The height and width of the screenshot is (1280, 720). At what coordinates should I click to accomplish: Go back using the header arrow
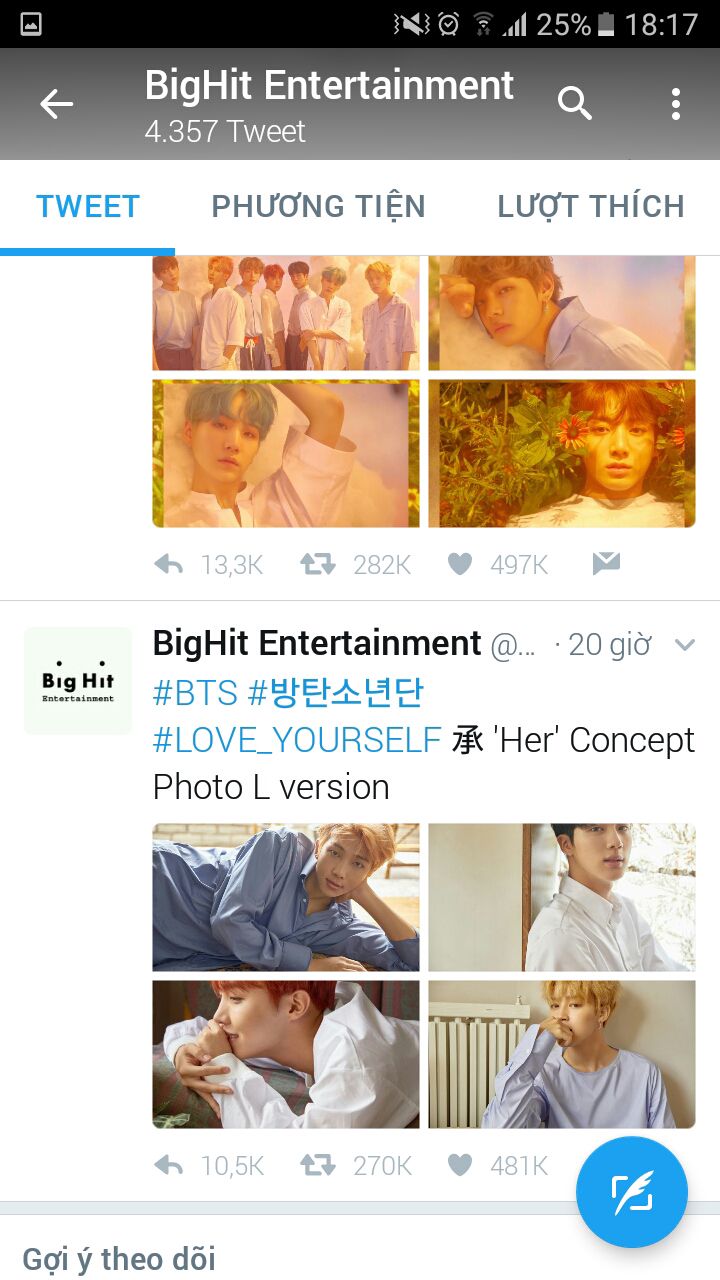coord(56,104)
